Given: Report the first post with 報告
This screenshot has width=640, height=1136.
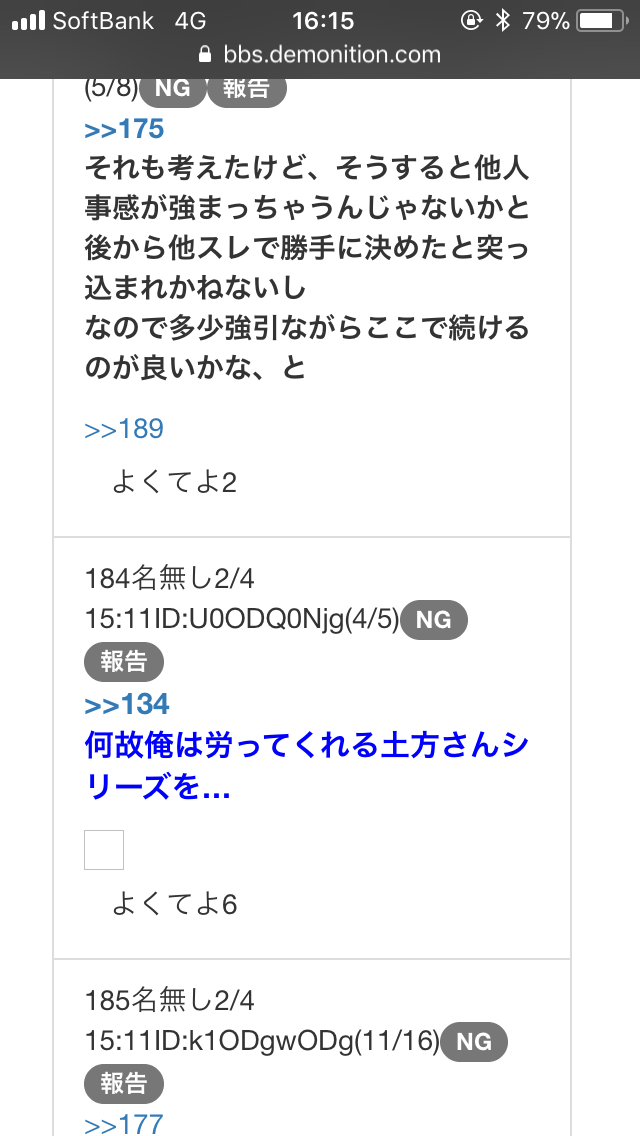Looking at the screenshot, I should (246, 89).
